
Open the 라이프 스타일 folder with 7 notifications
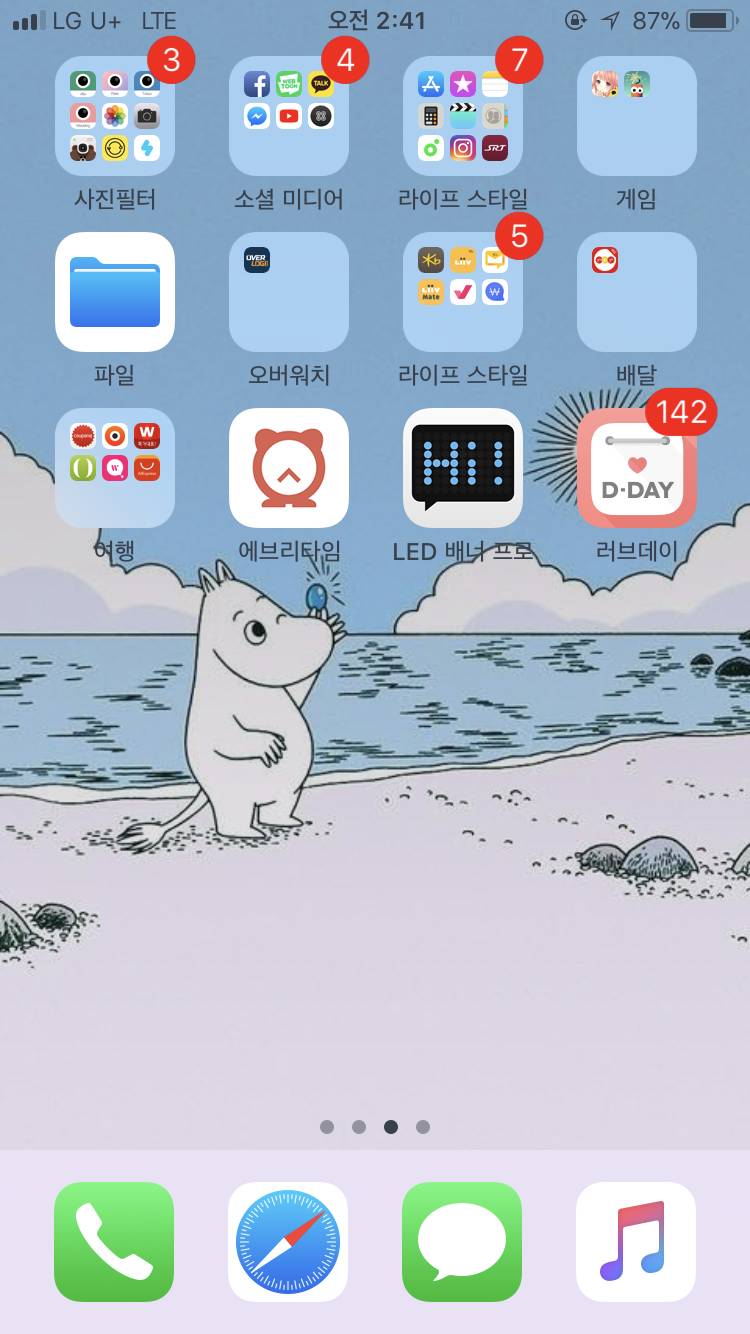(x=461, y=115)
